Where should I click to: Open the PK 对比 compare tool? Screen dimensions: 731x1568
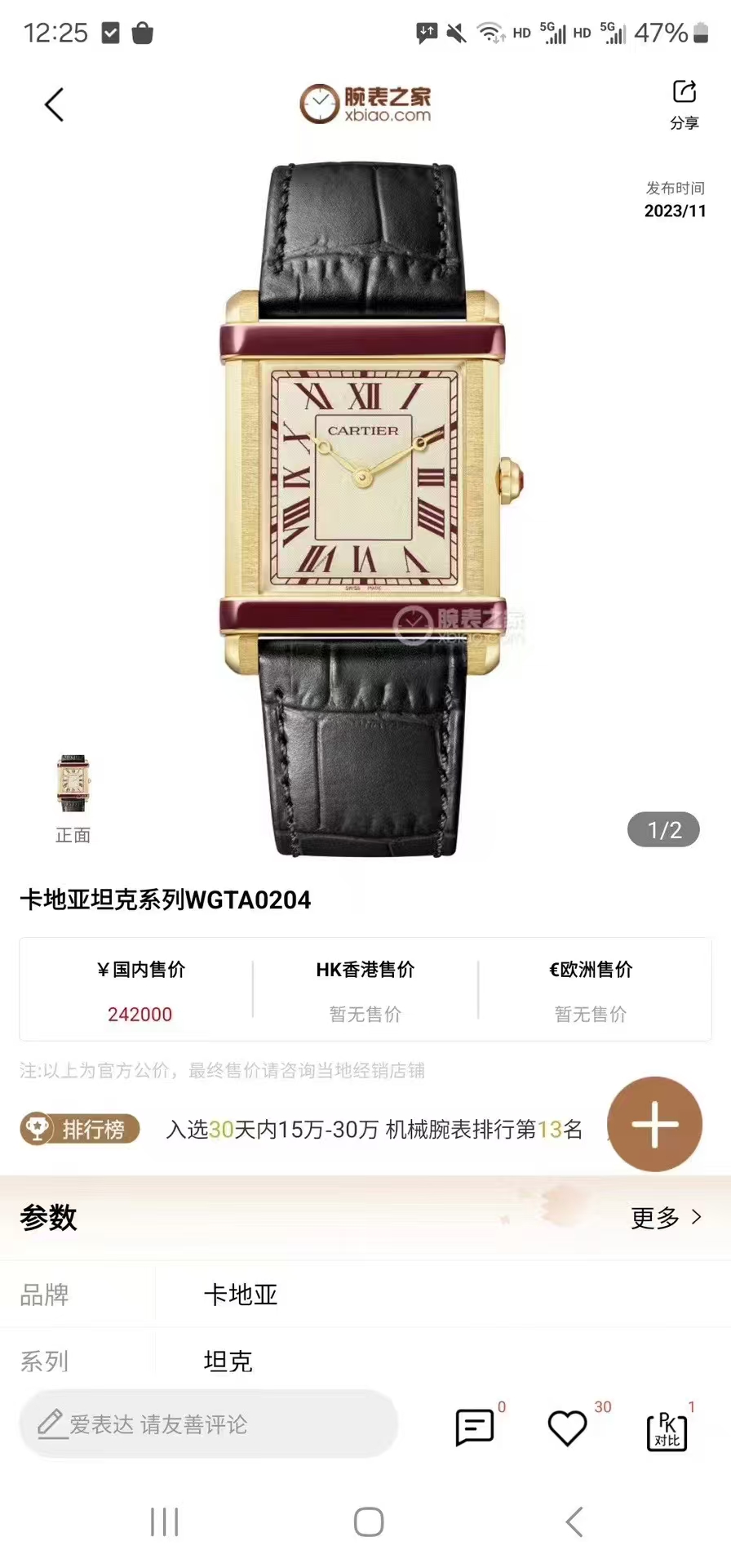(x=667, y=1431)
